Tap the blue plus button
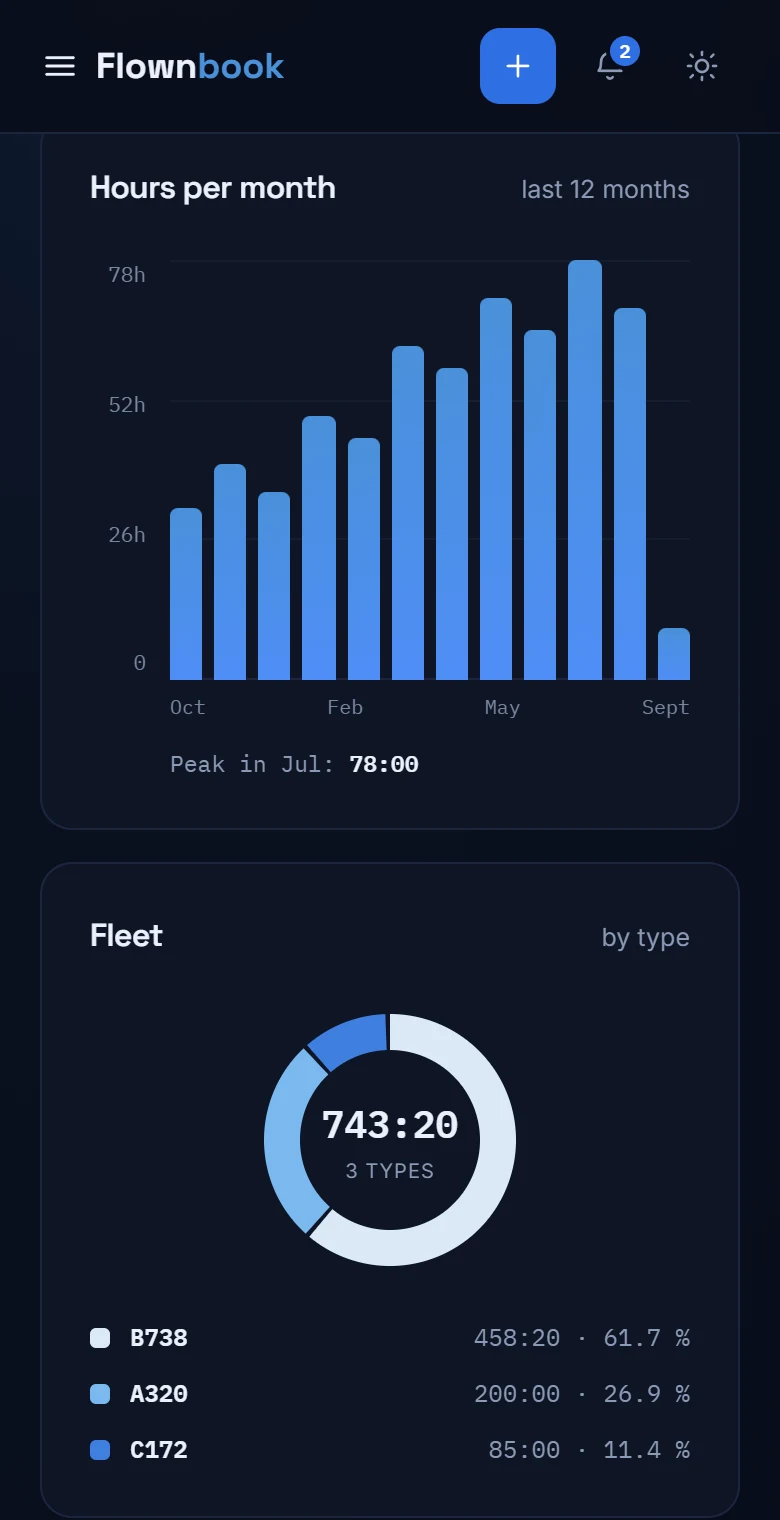The height and width of the screenshot is (1520, 780). coord(518,66)
